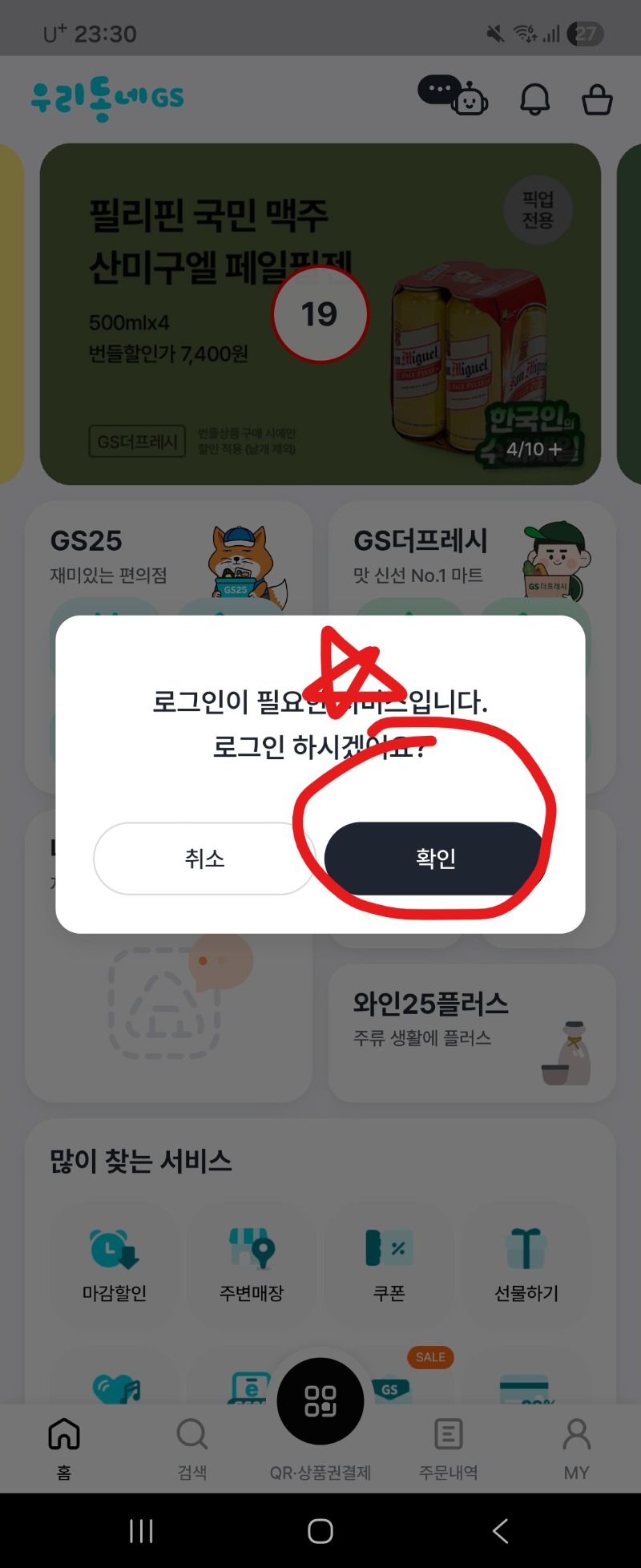
Task: Open the shopping basket
Action: [597, 100]
